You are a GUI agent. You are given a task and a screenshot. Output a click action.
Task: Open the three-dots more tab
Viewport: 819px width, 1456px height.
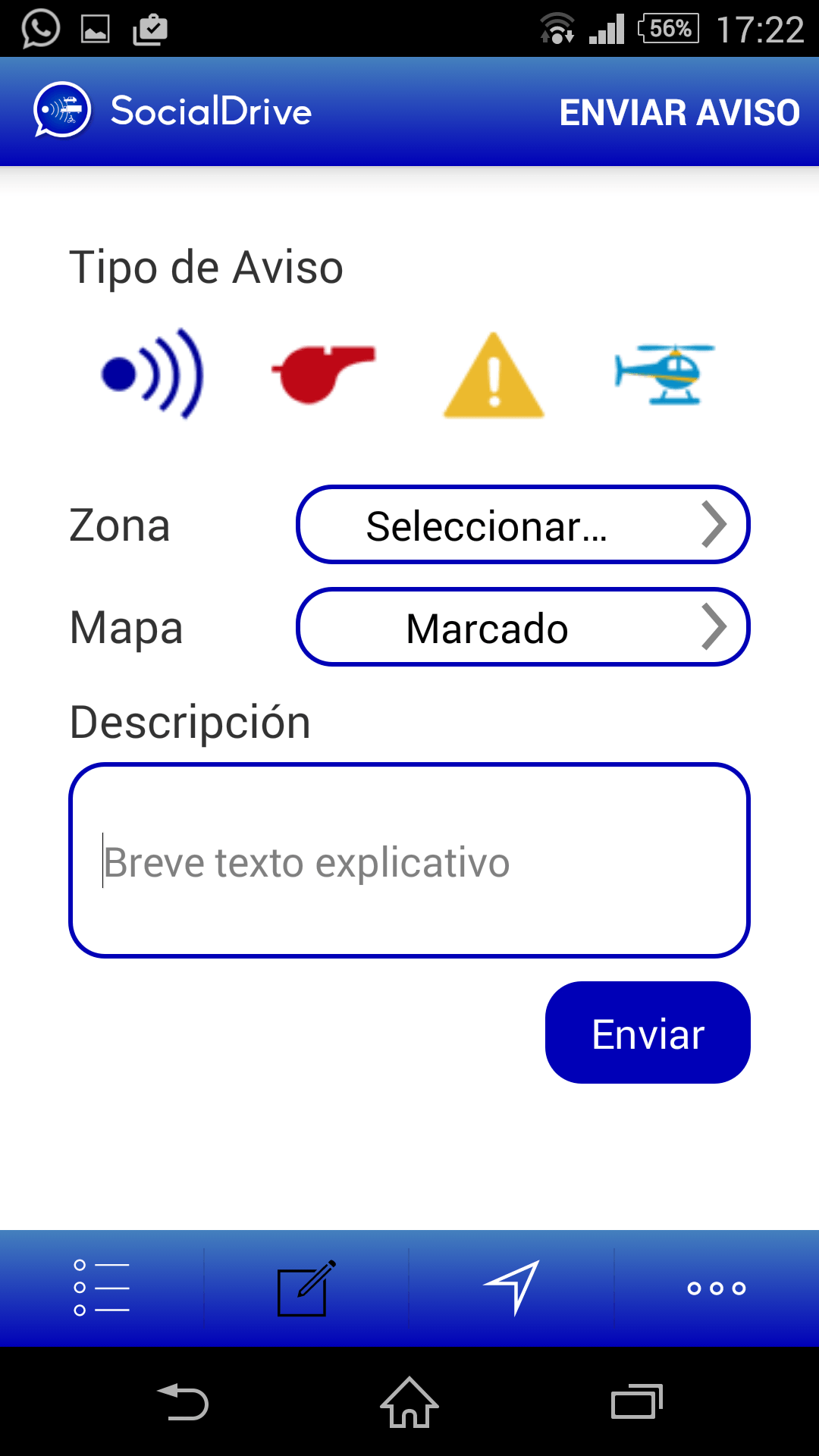point(716,1288)
